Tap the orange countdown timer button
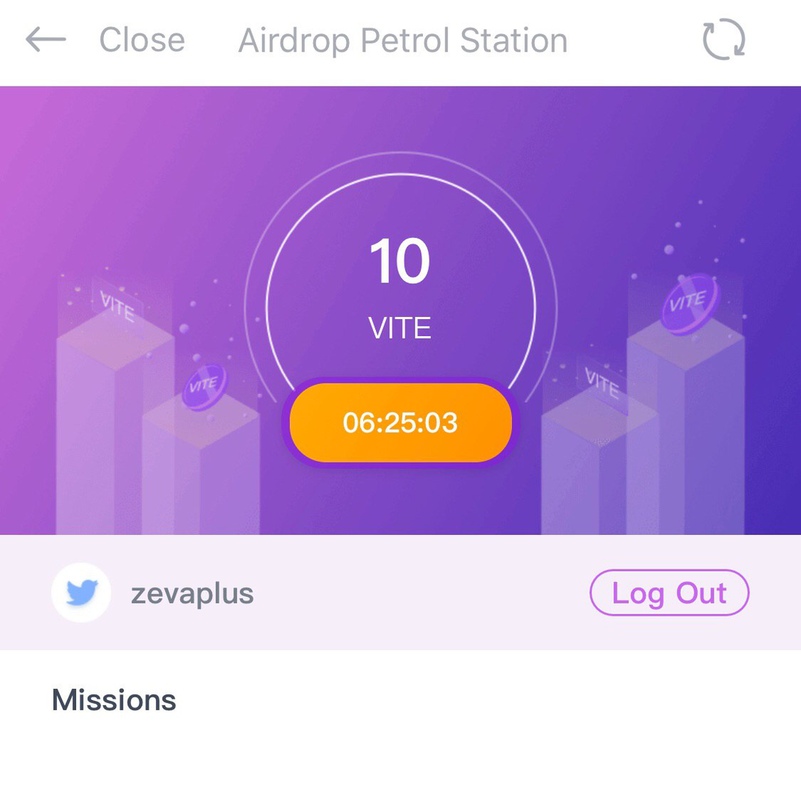This screenshot has width=801, height=807. click(400, 423)
